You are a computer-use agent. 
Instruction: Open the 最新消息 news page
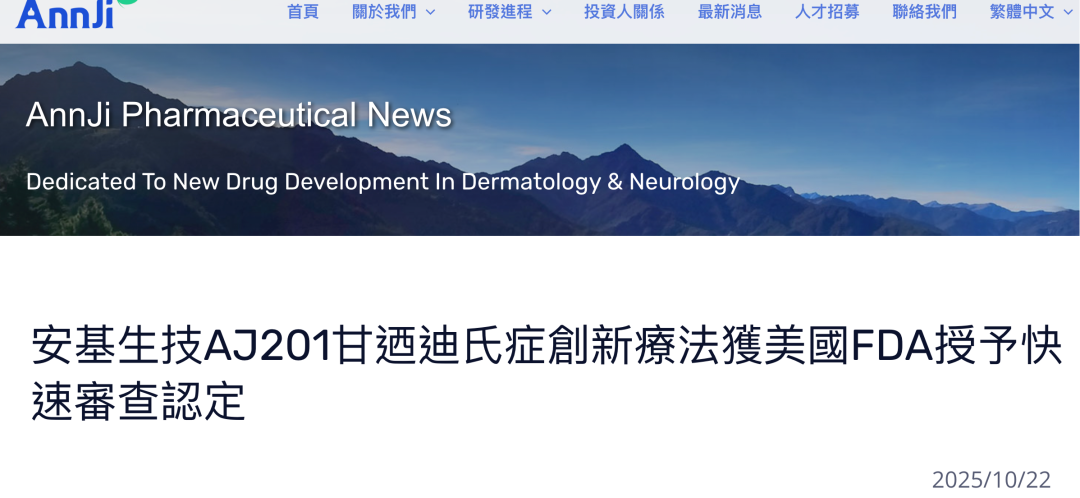(x=729, y=12)
